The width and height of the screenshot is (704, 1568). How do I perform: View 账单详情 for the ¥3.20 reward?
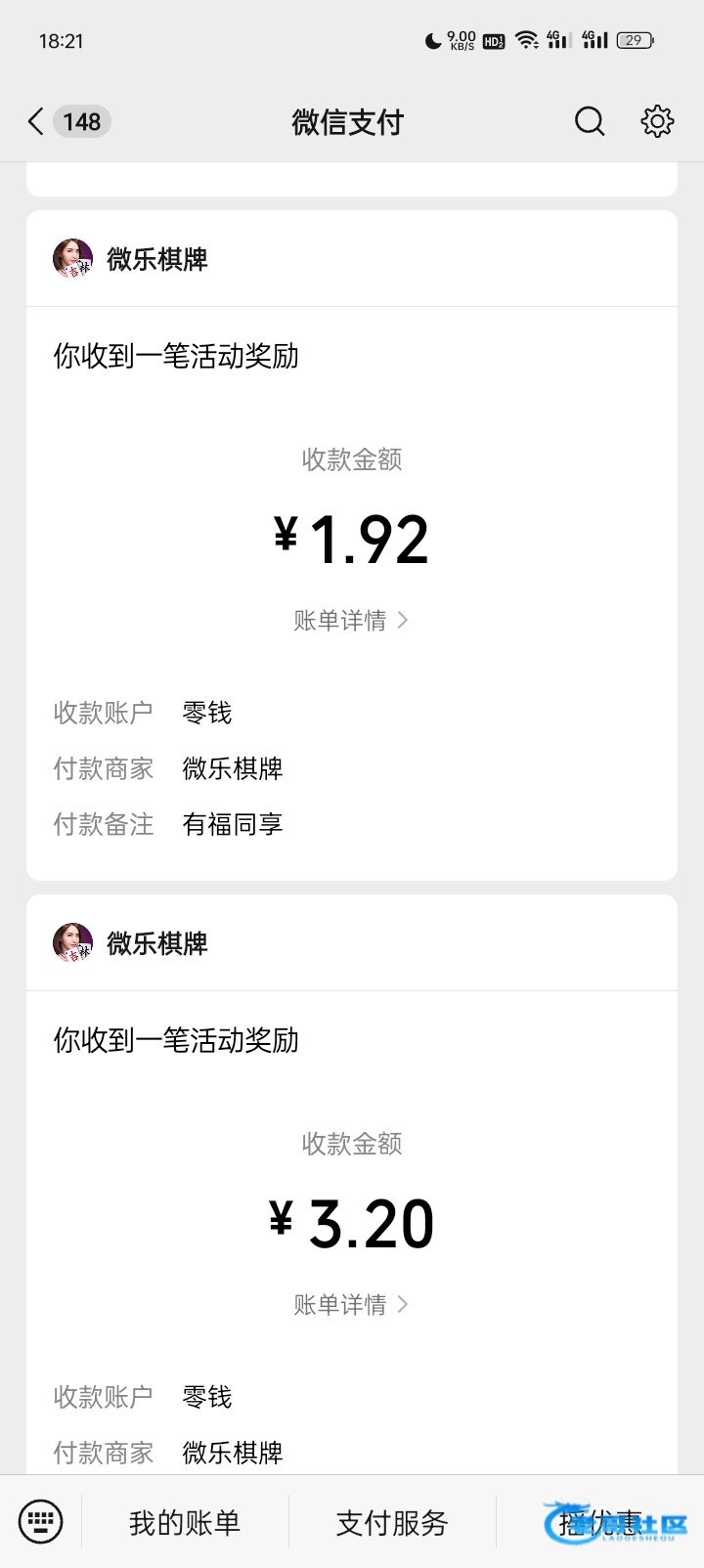tap(351, 1305)
